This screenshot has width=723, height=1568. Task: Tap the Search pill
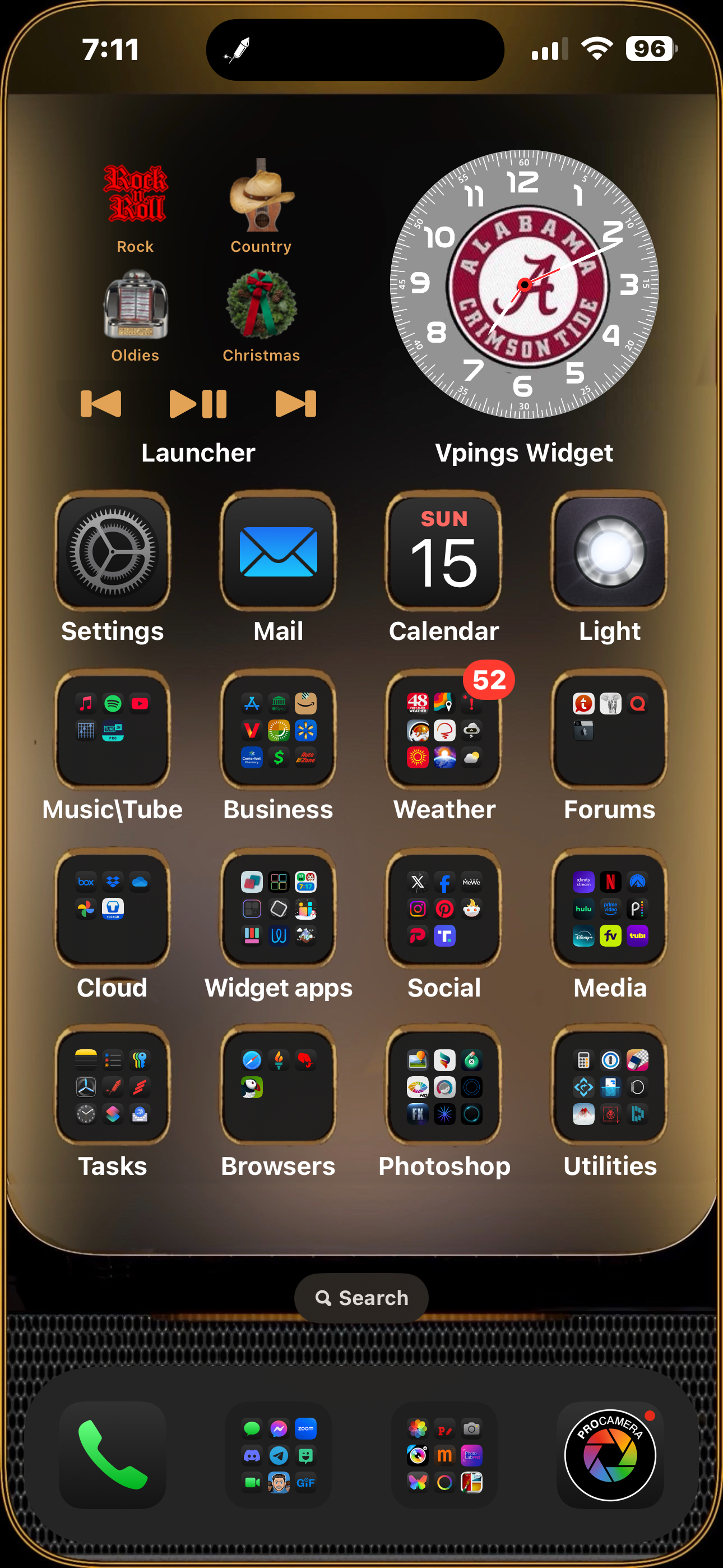361,1298
